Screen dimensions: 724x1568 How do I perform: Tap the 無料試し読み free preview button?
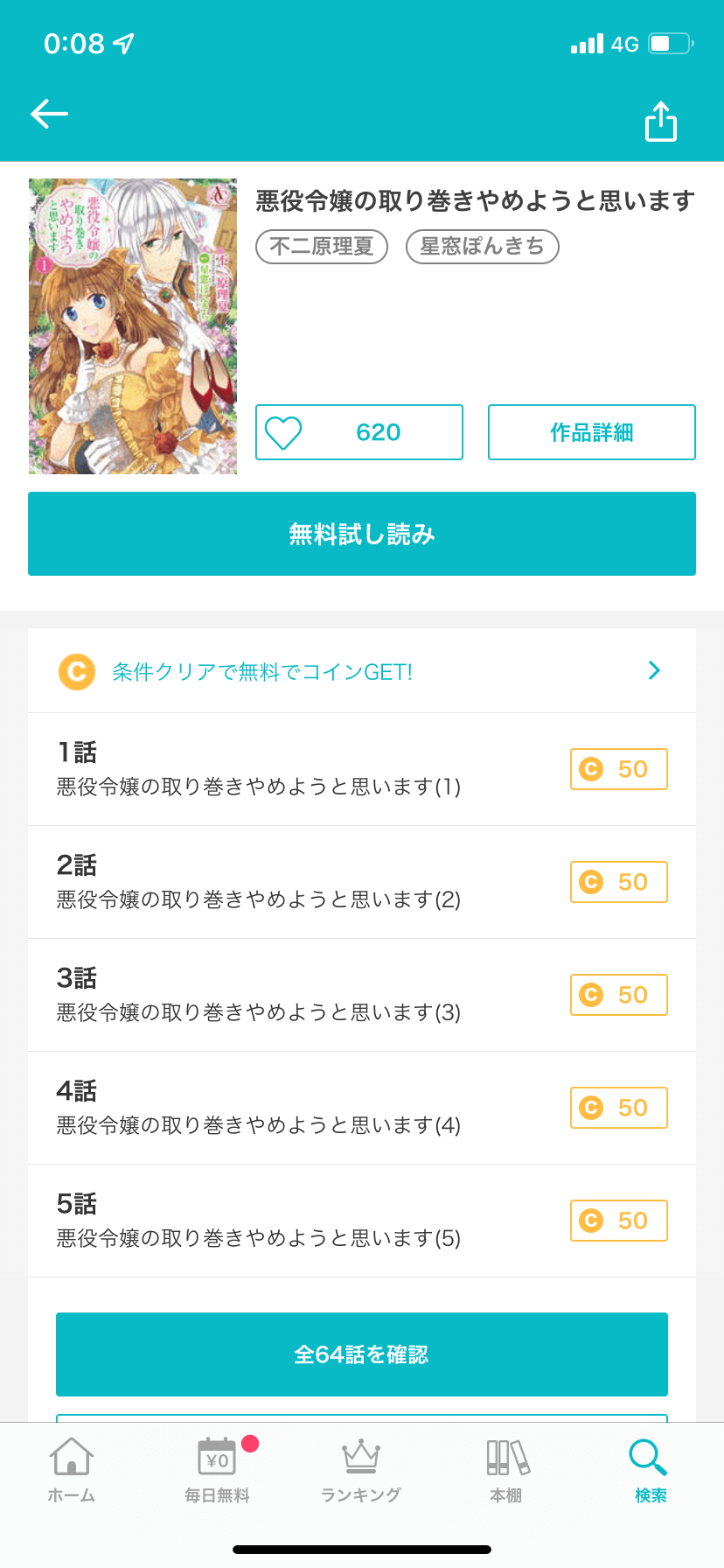(x=361, y=534)
